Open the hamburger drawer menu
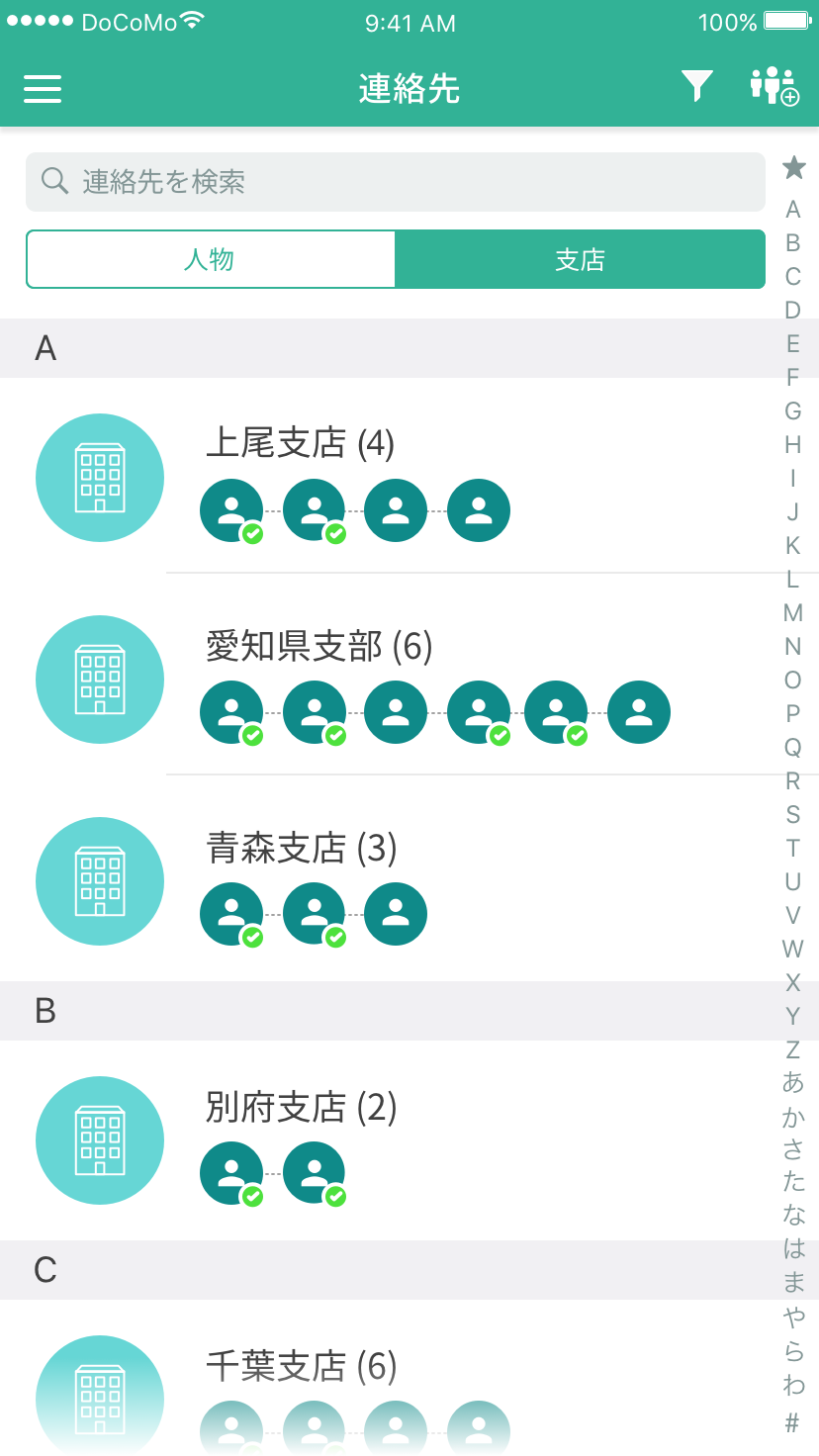 point(43,89)
